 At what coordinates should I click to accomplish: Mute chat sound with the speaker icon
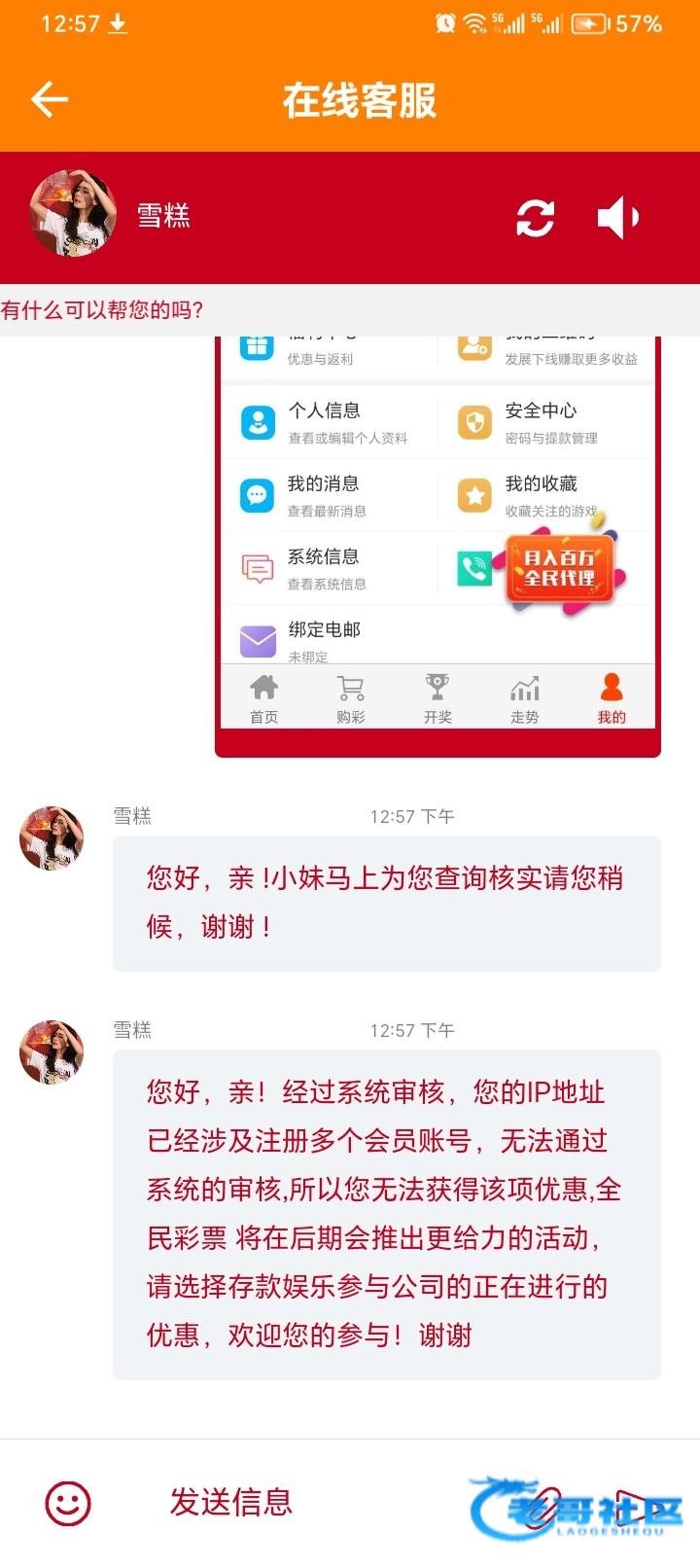tap(618, 218)
